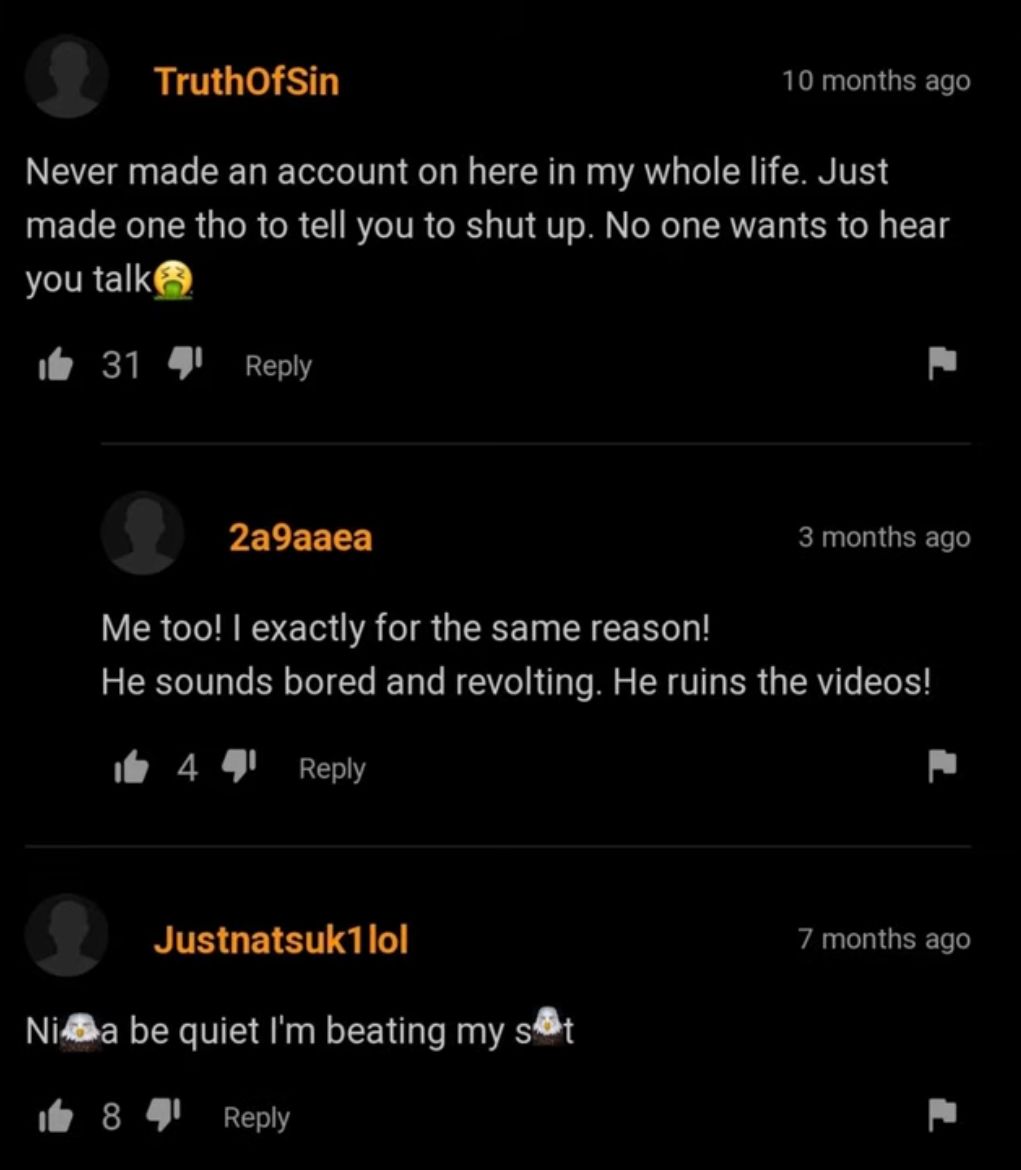
Task: Open Justnatsuk1lol's profile
Action: (280, 939)
